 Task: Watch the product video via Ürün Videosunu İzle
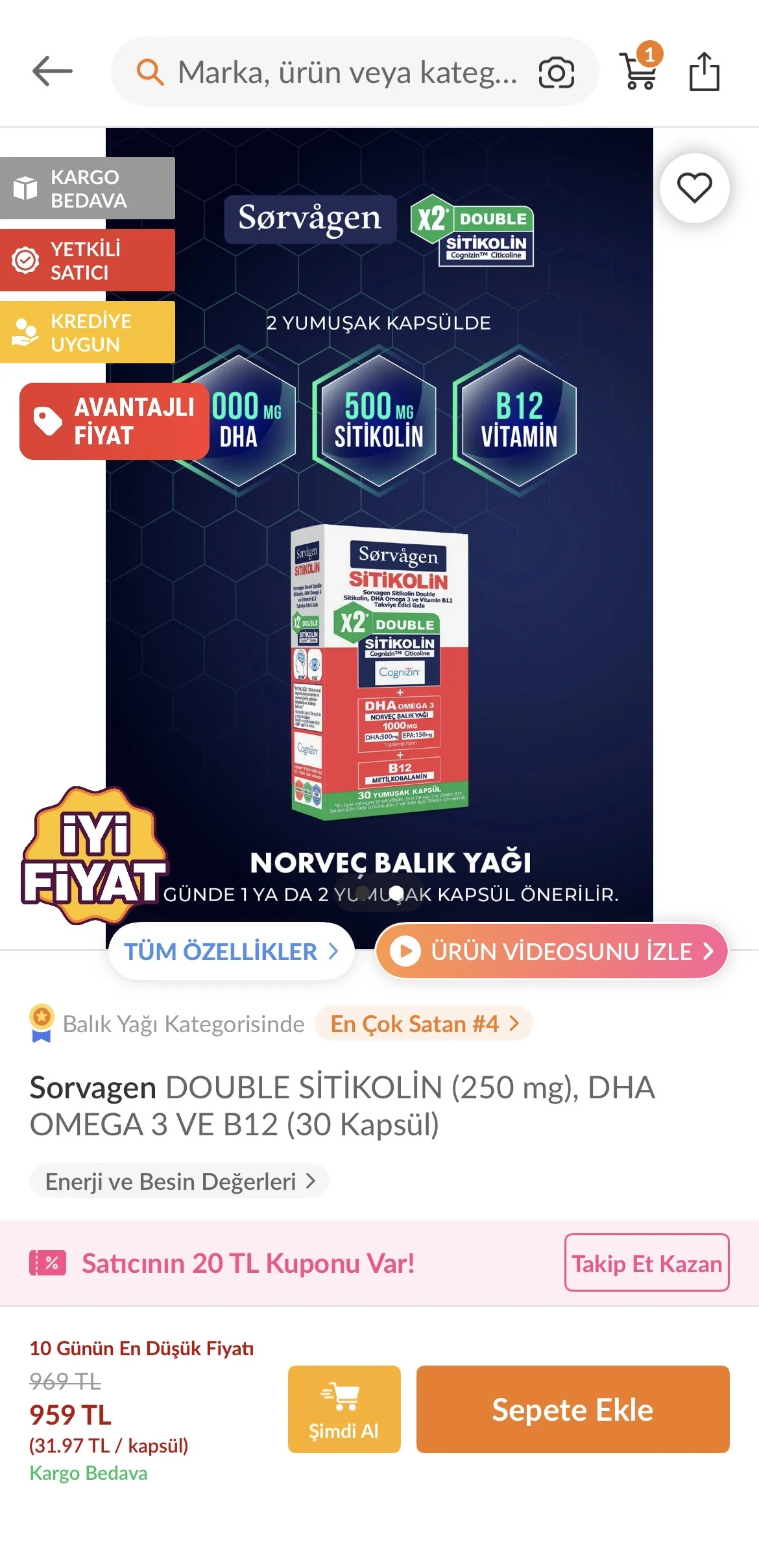[552, 952]
